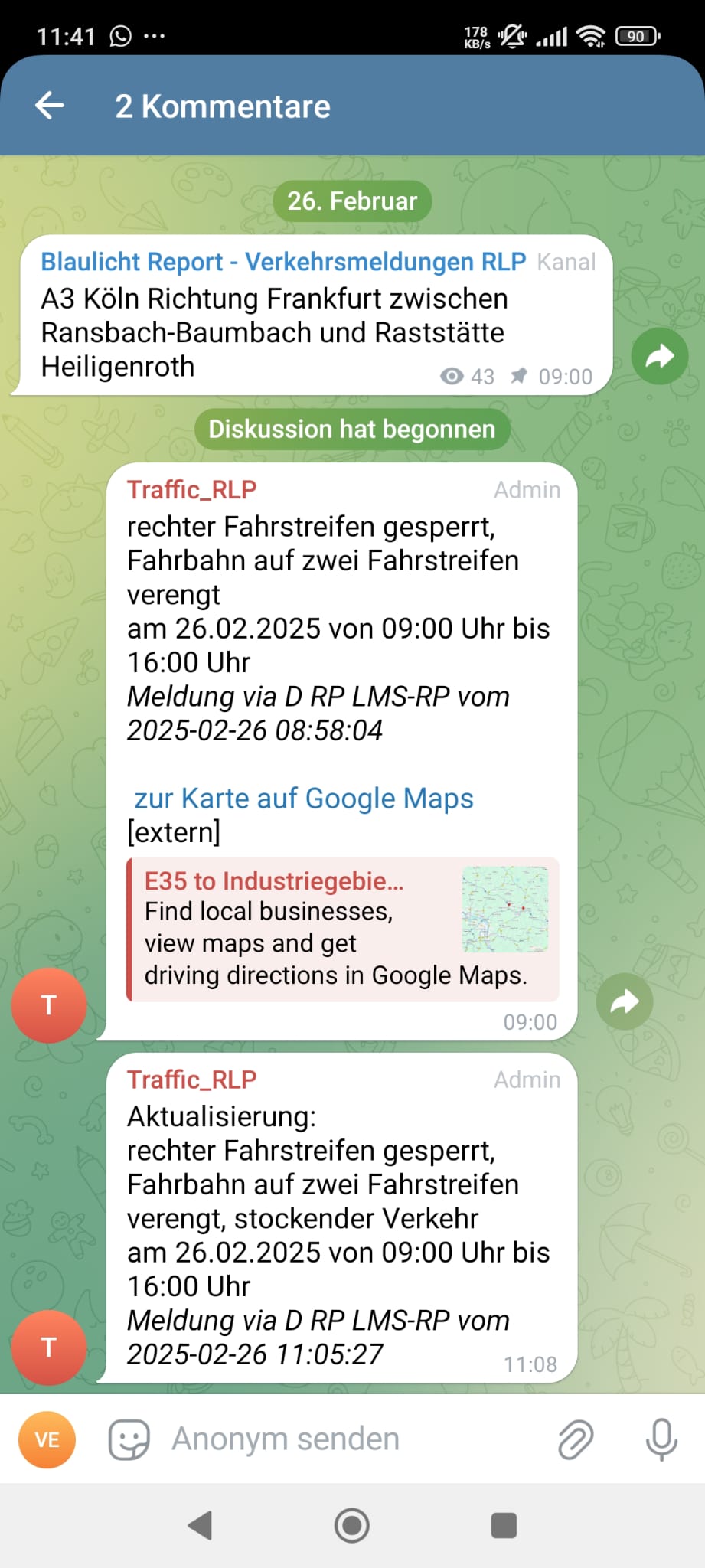The width and height of the screenshot is (705, 1568).
Task: Open the Traffic_RLP avatar next to 11:08 message
Action: pos(49,1347)
